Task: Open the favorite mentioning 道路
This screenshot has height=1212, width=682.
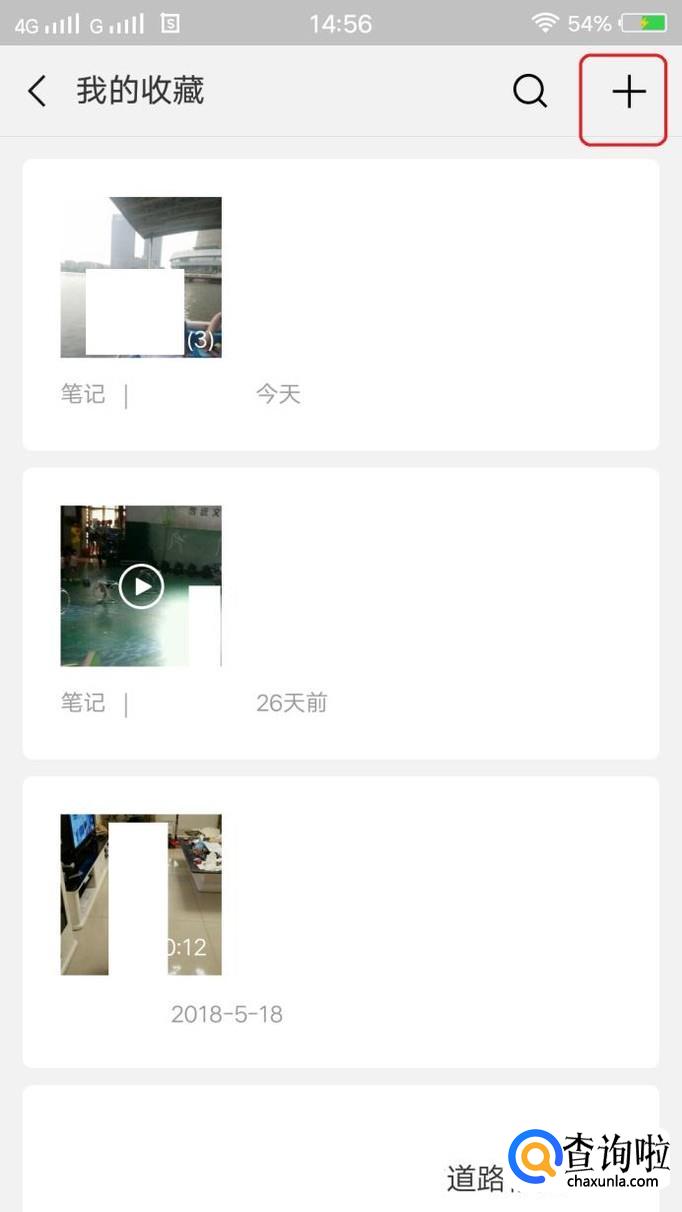Action: click(340, 1160)
